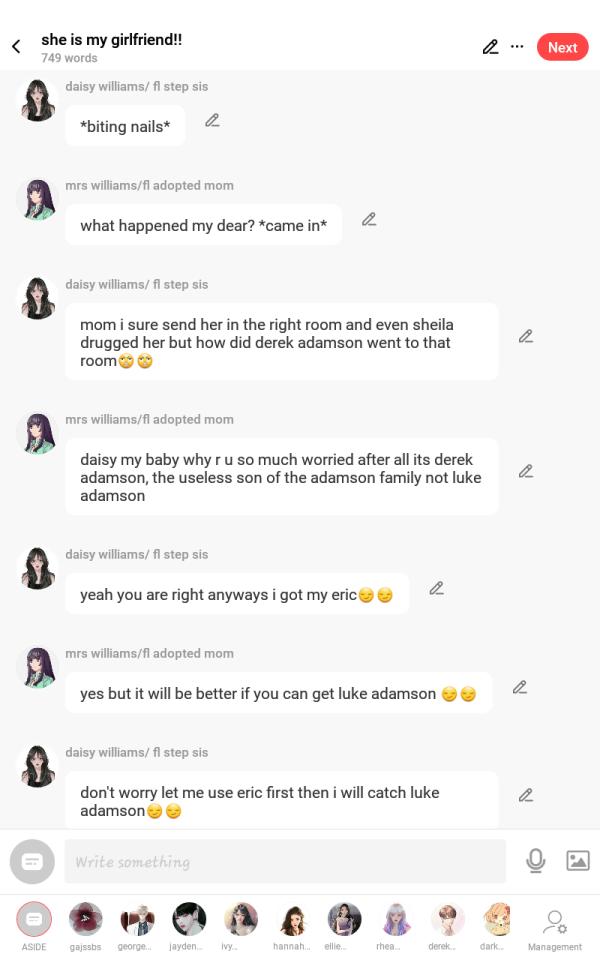Edit the "*biting nails*" message
600x960 pixels.
click(x=212, y=121)
